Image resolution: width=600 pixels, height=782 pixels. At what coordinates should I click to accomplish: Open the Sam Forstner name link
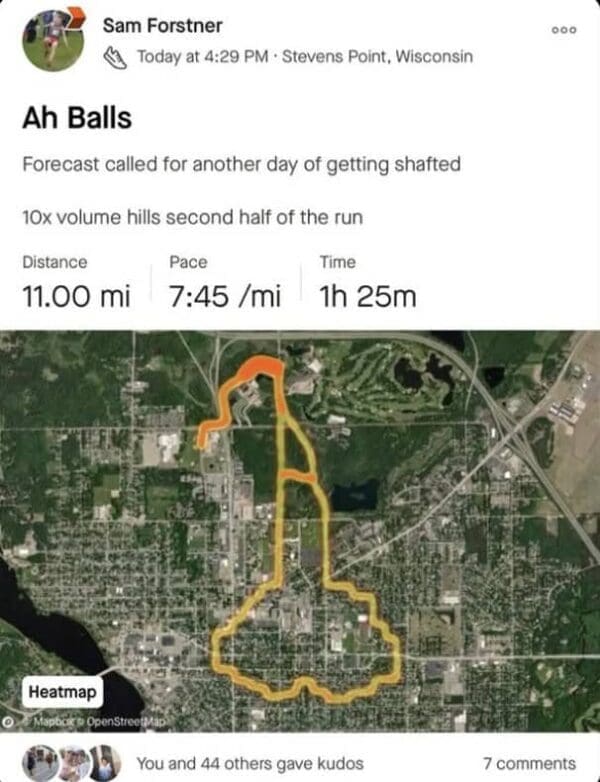tap(162, 25)
